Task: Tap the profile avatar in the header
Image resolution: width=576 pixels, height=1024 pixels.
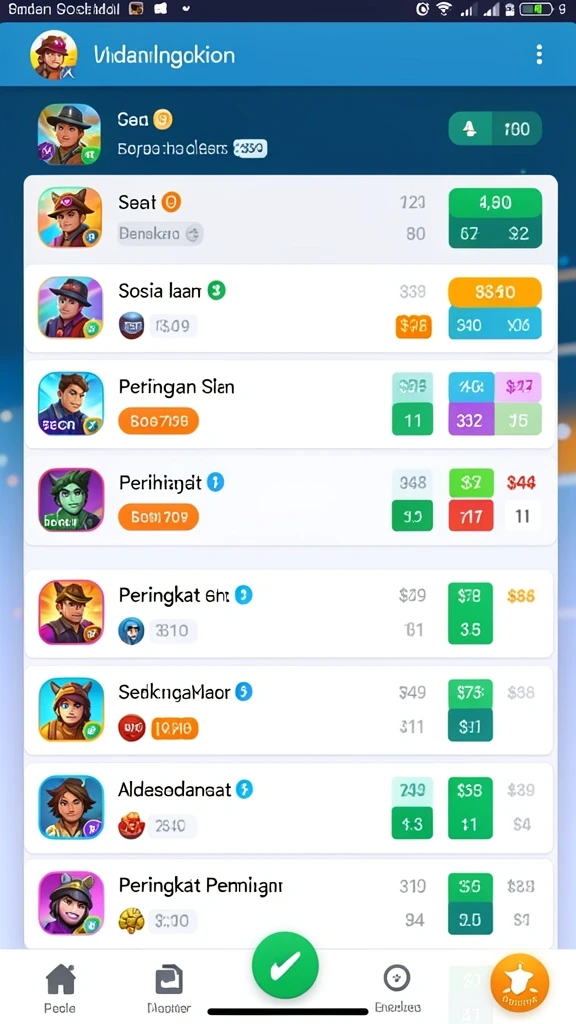Action: pyautogui.click(x=54, y=55)
